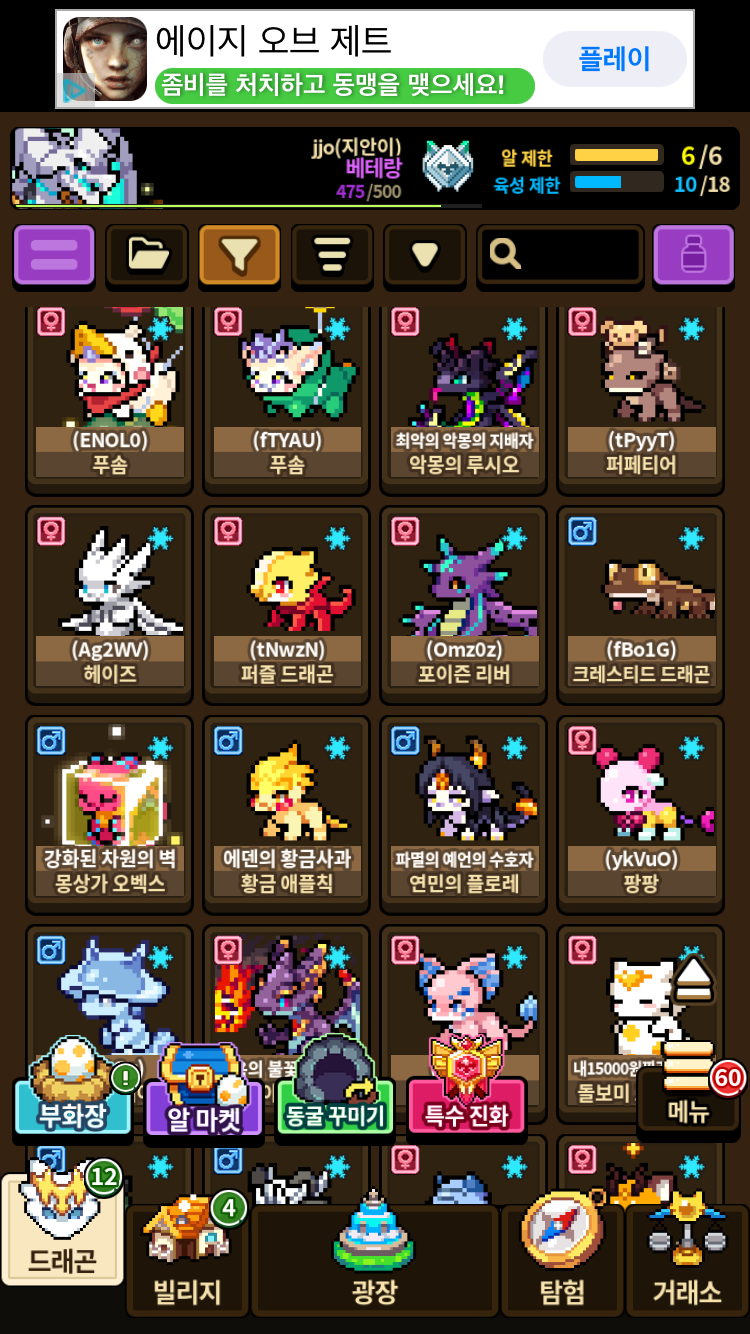Open the sort order button

332,255
